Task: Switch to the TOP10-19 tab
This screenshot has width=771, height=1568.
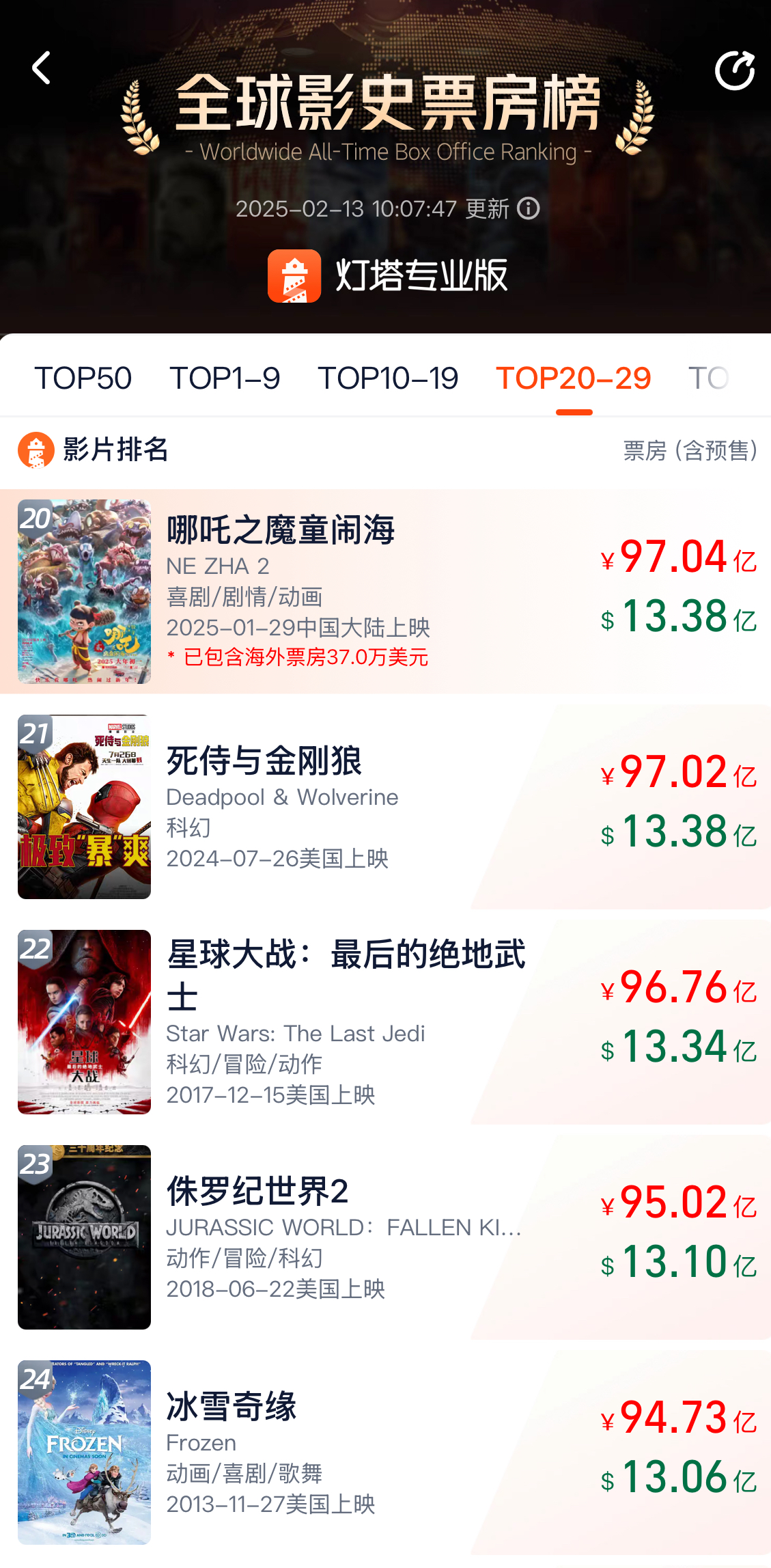Action: [388, 379]
